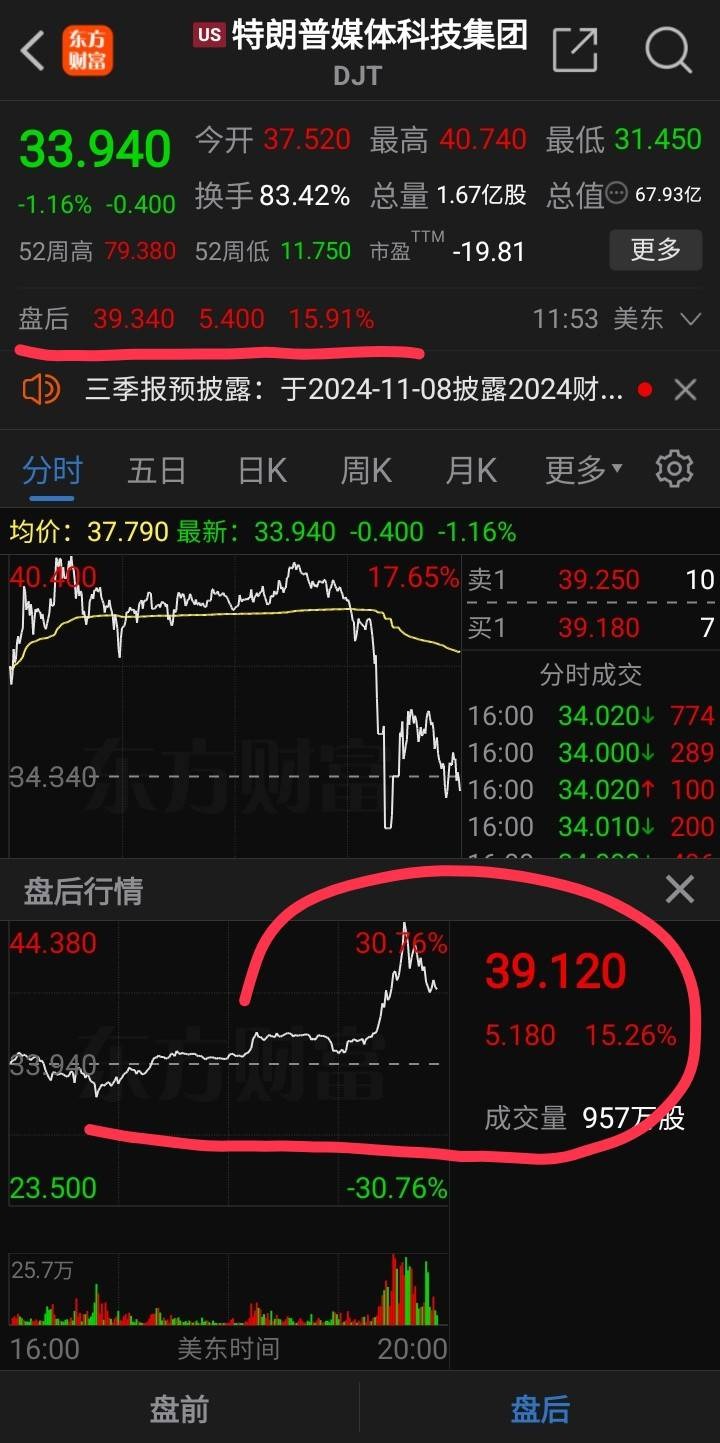
Task: Tap the 更多 button for more quote data
Action: [x=655, y=249]
